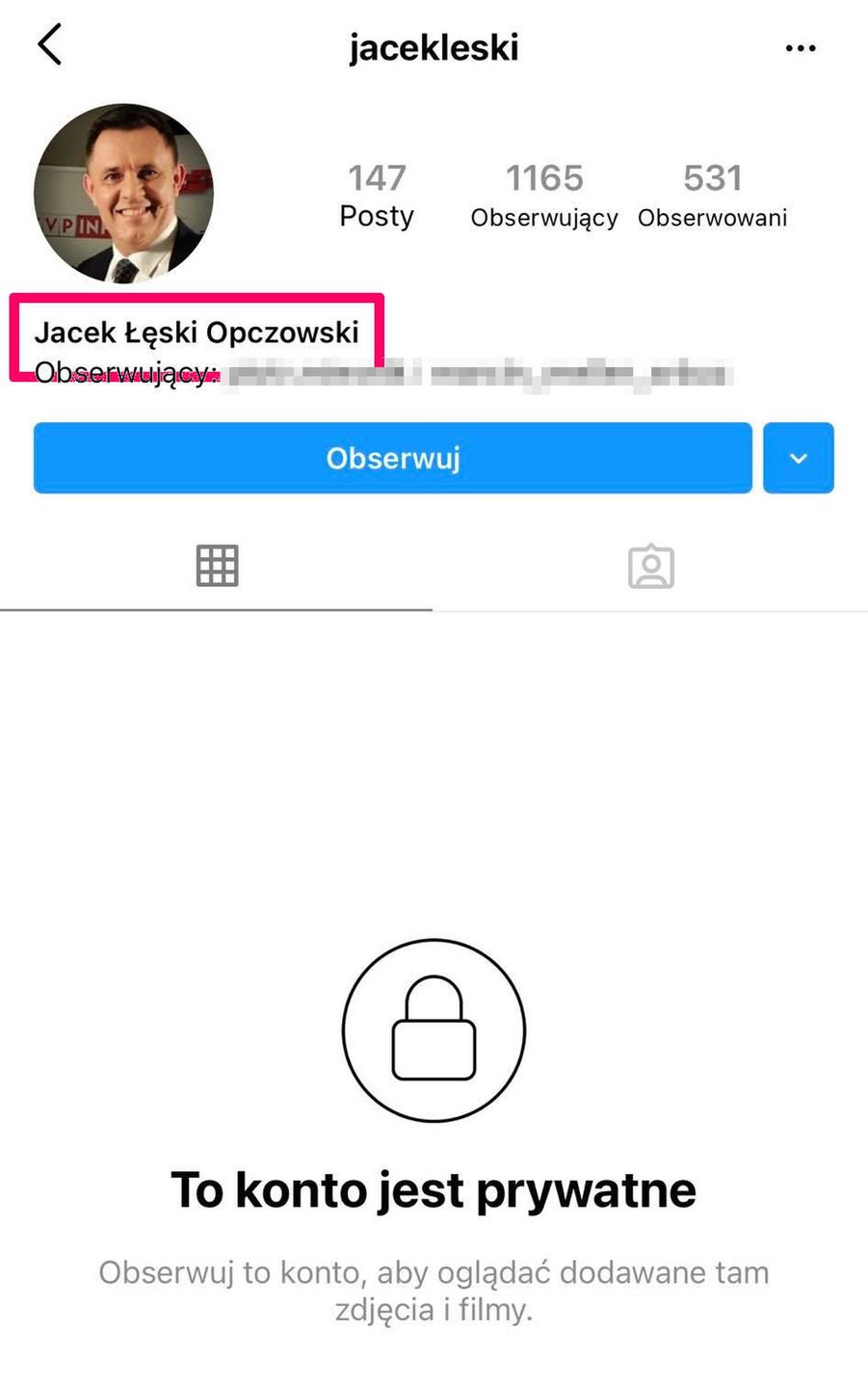Open the jacekleski profile picture
This screenshot has width=868, height=1388.
tap(123, 193)
